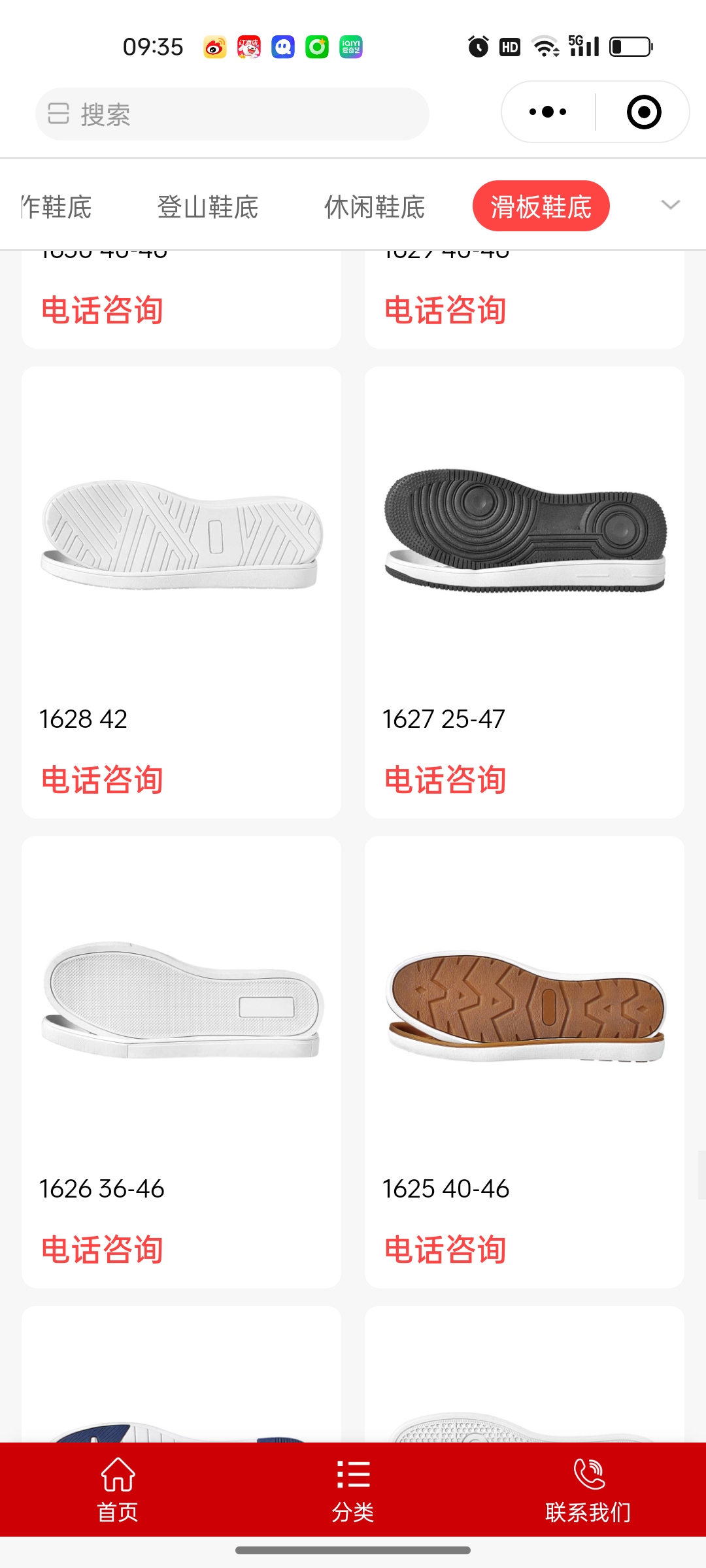The height and width of the screenshot is (1568, 706).
Task: Close the mini program via the circle button
Action: click(643, 112)
